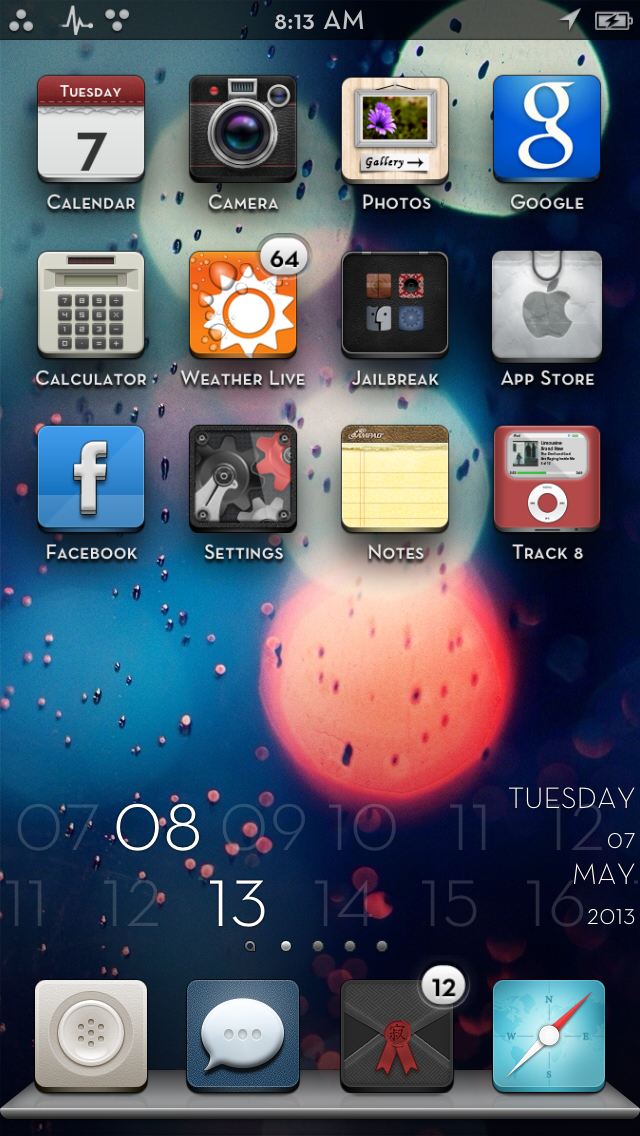Launch the Facebook app
This screenshot has height=1136, width=640.
tap(91, 479)
